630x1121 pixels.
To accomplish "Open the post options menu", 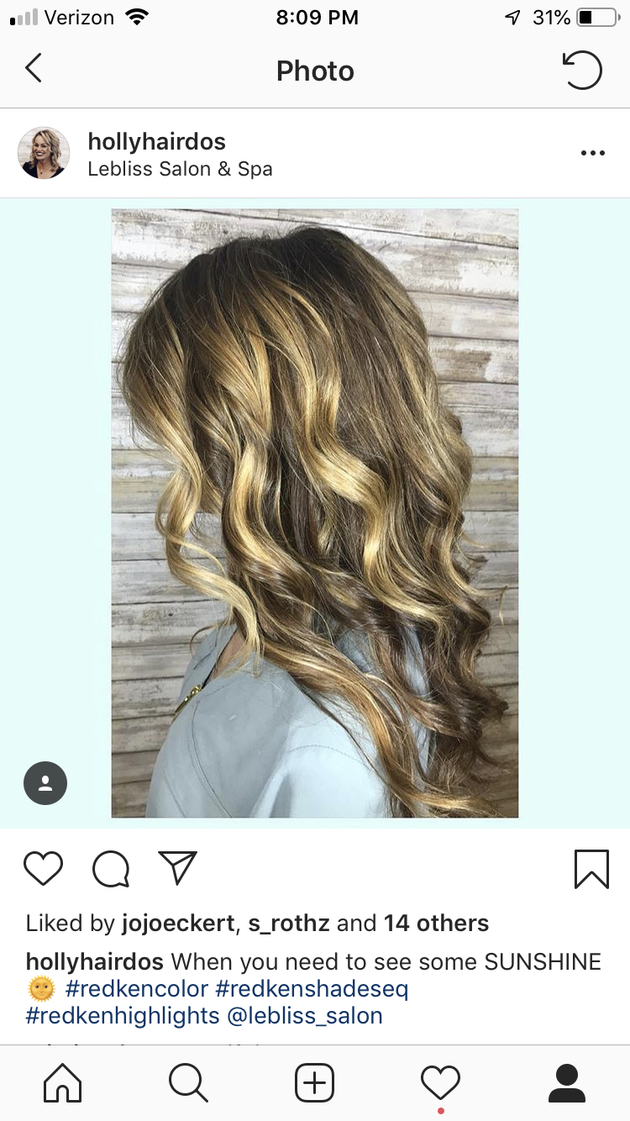I will click(592, 153).
